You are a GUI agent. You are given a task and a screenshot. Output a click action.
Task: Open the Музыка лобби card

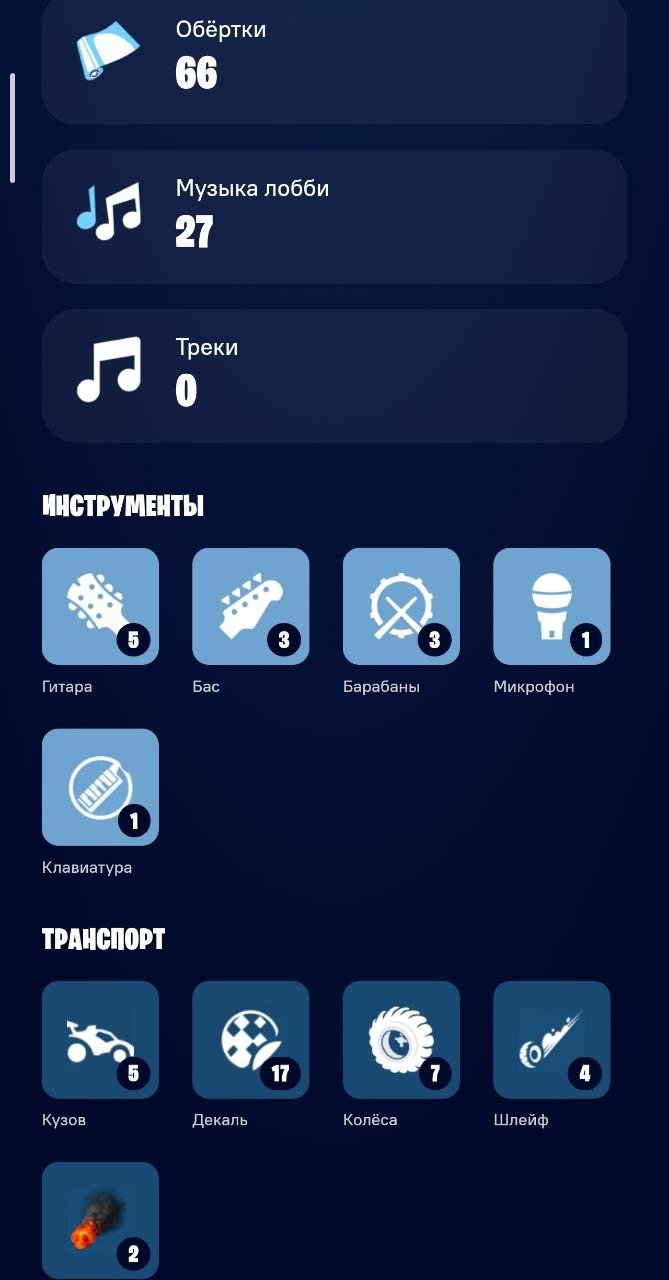[334, 216]
